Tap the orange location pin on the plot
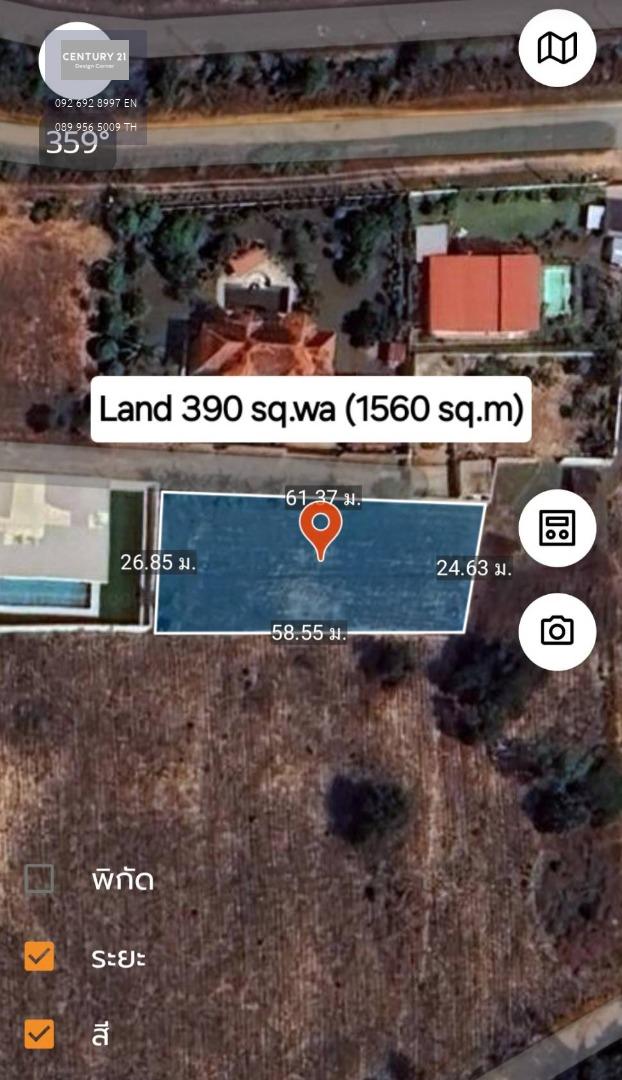The image size is (622, 1080). 320,530
